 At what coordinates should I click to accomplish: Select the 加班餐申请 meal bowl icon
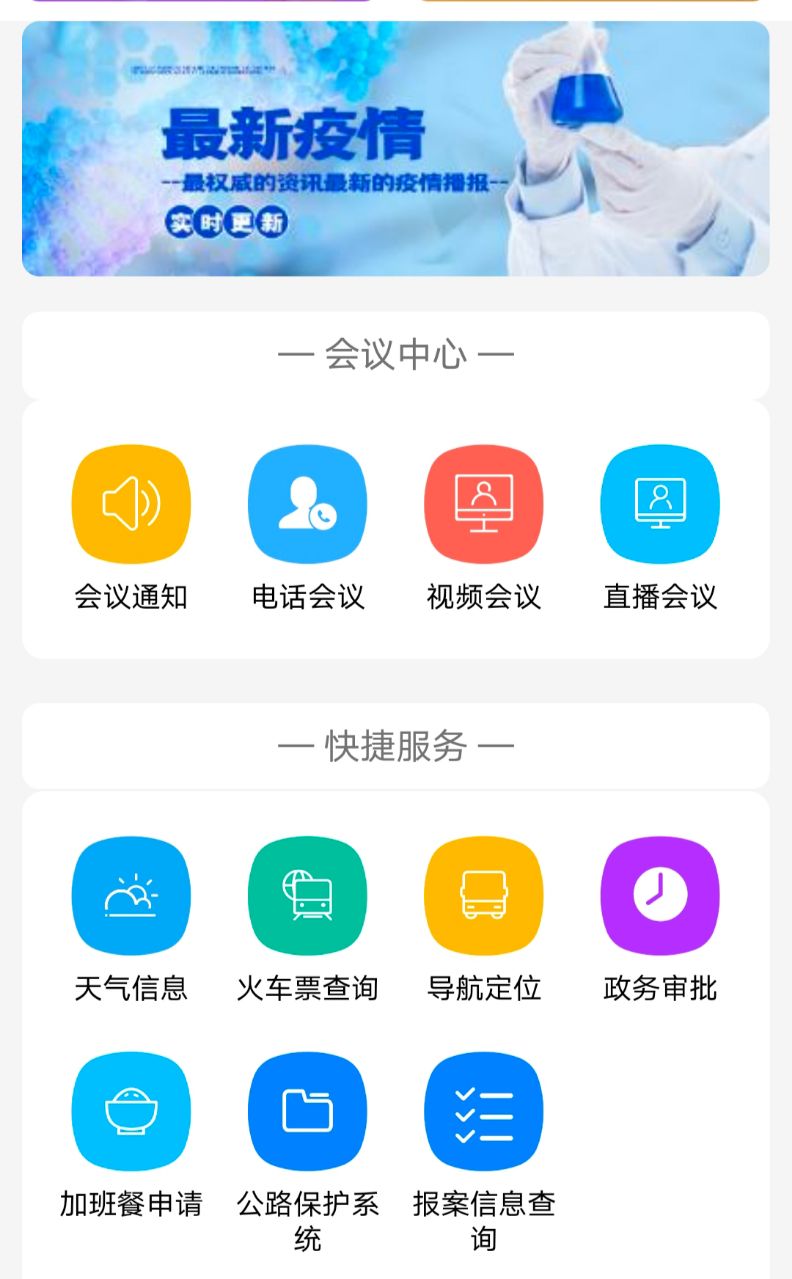pos(131,1111)
